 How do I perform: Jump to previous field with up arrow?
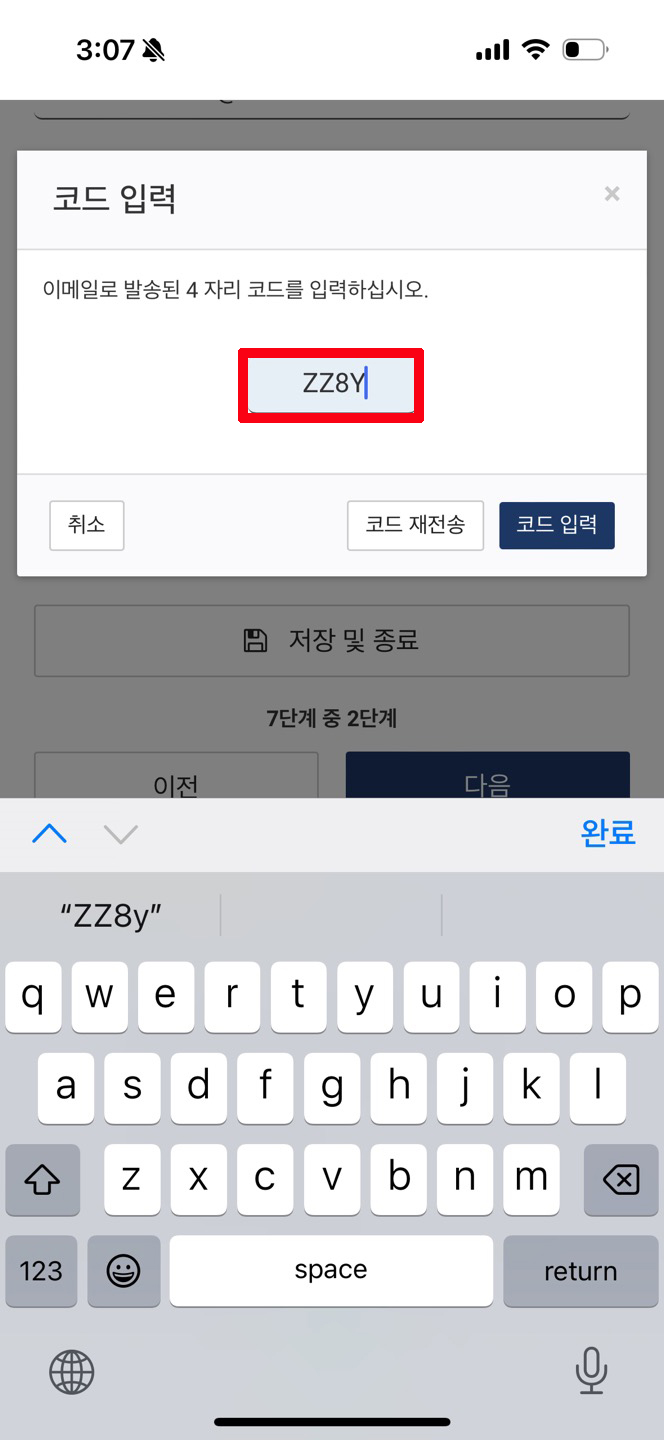[x=49, y=834]
